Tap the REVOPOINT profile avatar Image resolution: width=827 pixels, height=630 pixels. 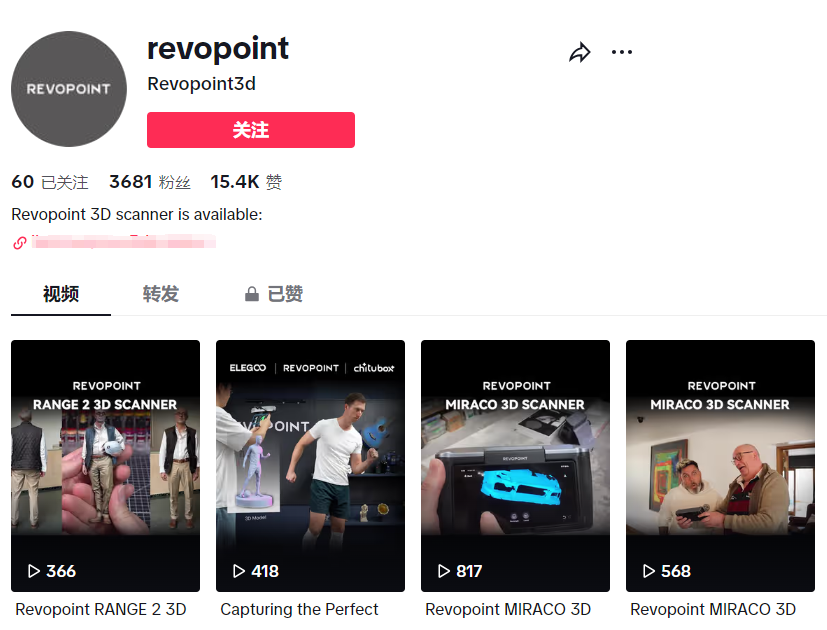(68, 89)
